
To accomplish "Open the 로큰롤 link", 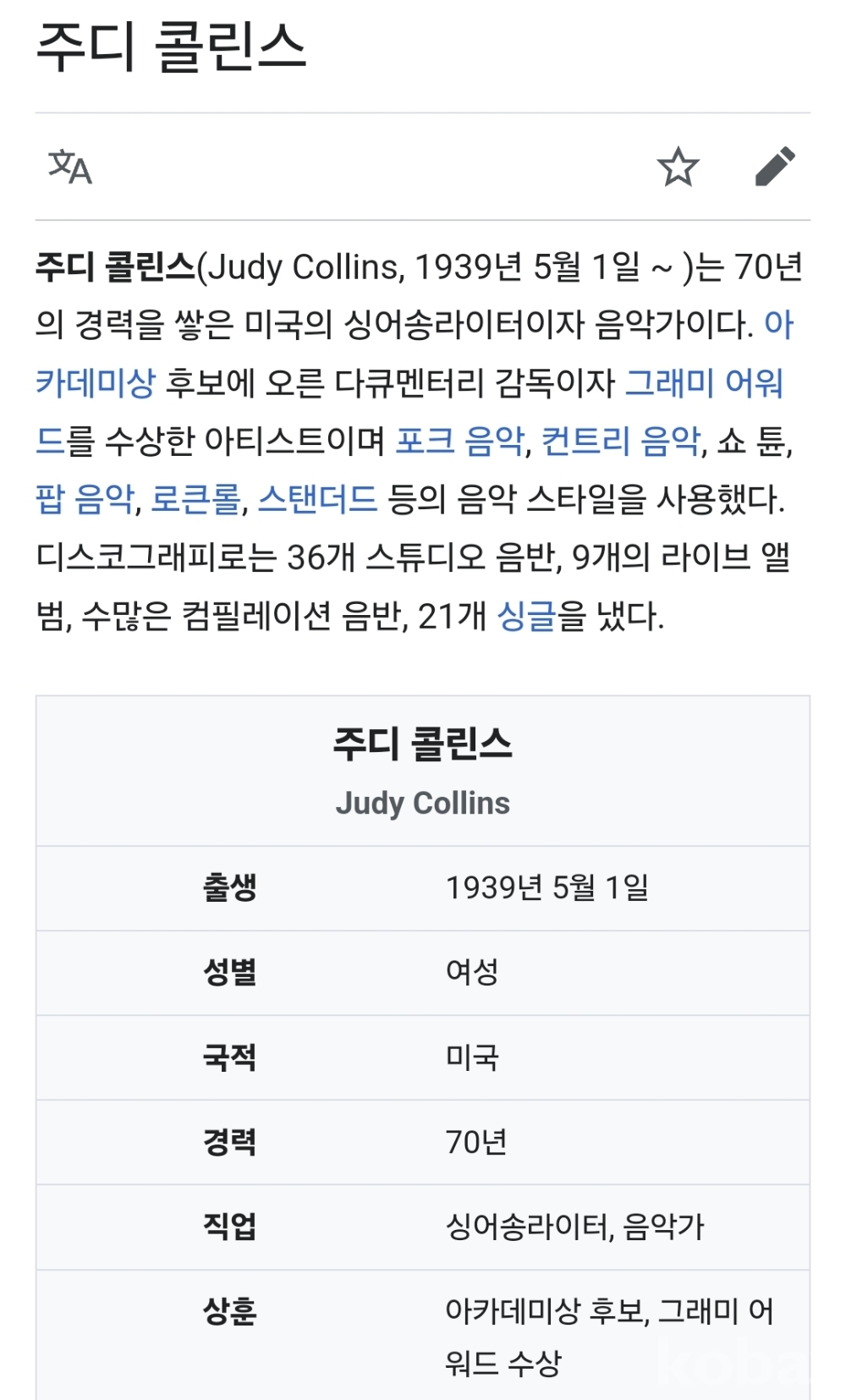I will pyautogui.click(x=196, y=499).
